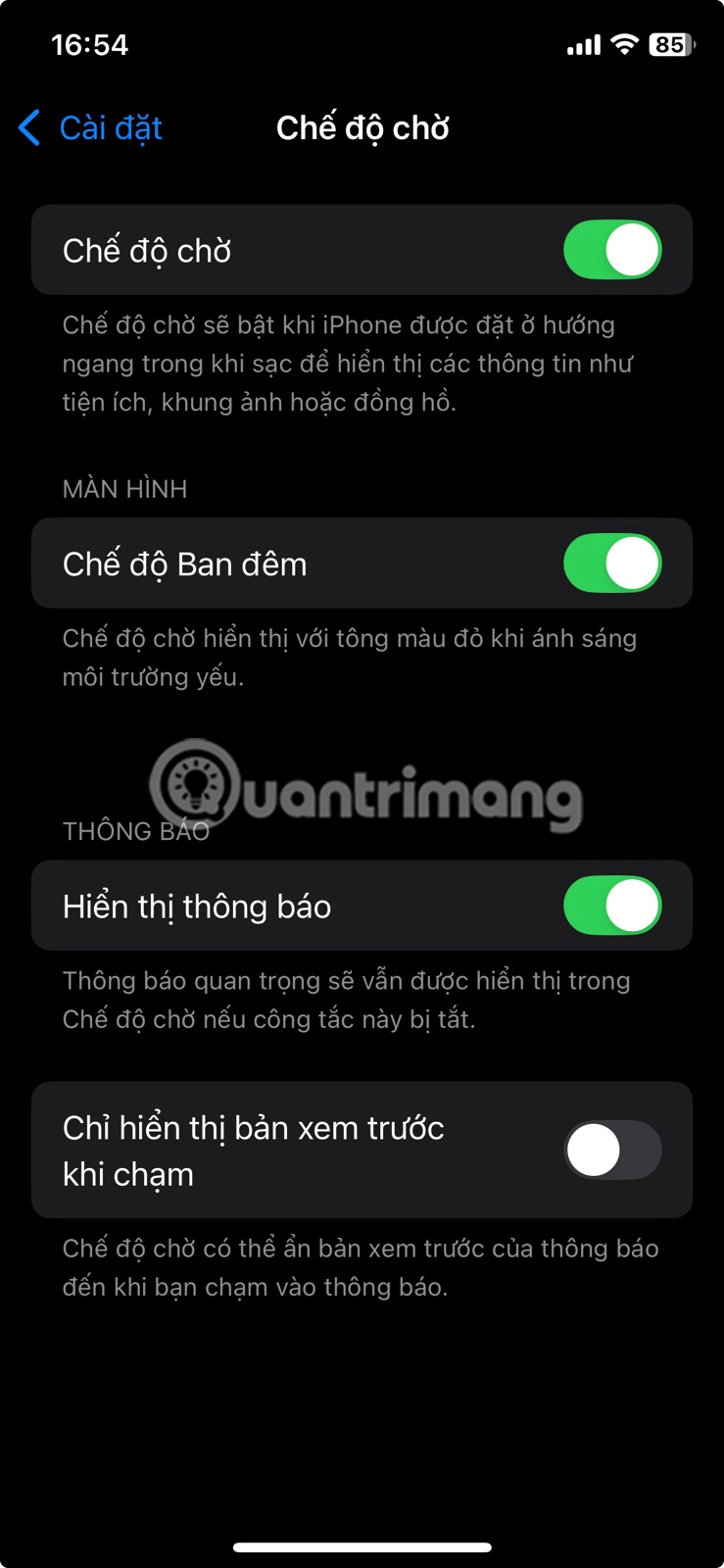
Task: Toggle off Hiển thị thông báo
Action: pos(612,906)
